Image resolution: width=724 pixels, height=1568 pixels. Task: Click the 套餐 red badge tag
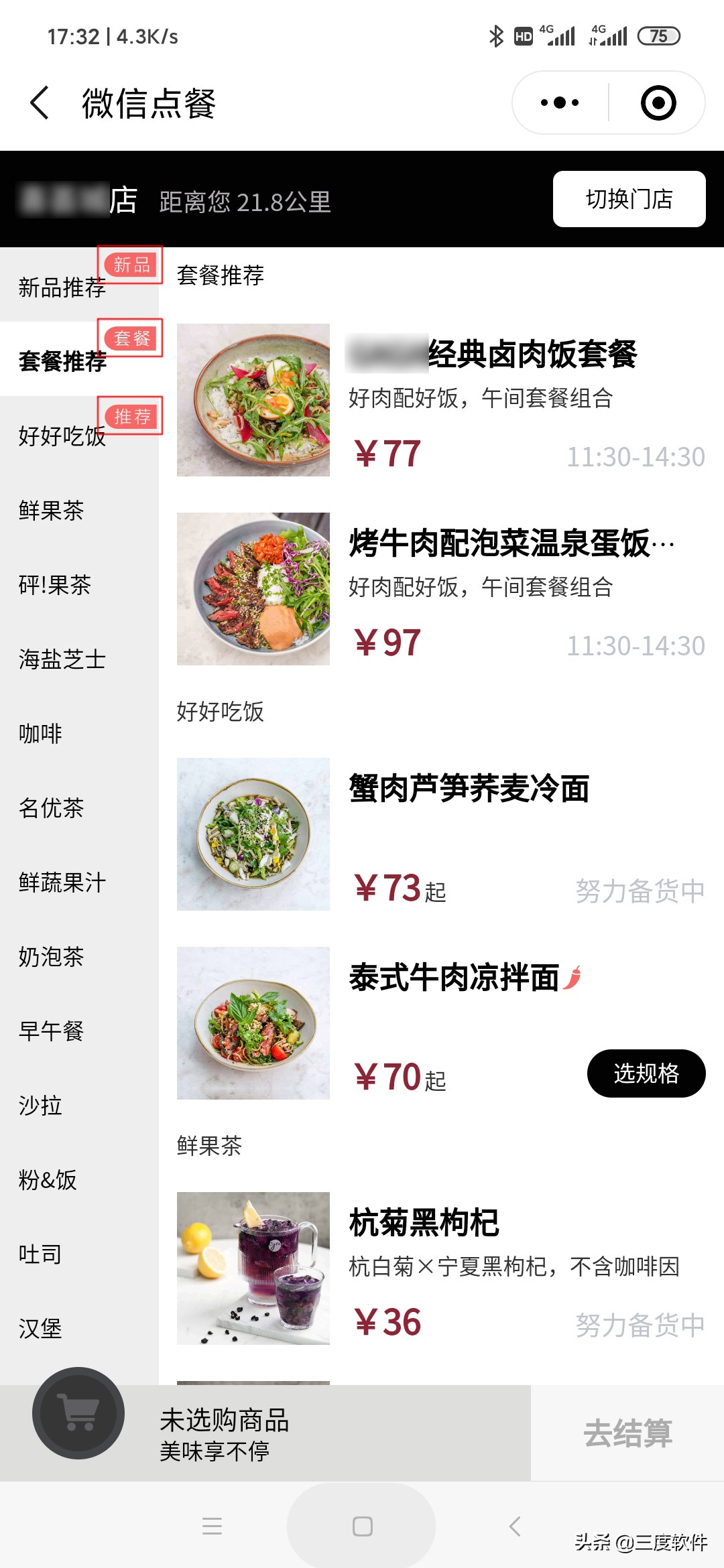click(131, 339)
